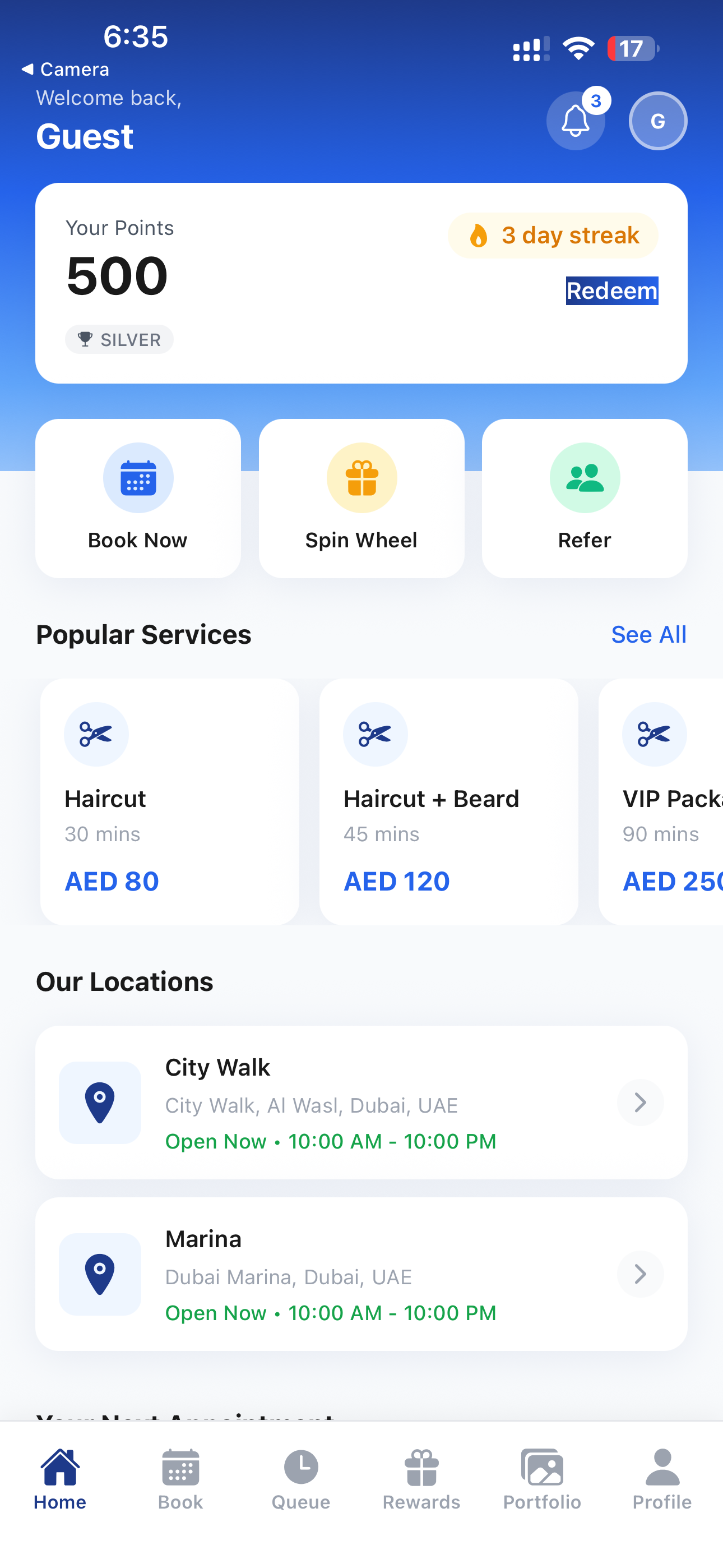Open Book Now shortcut

coord(138,498)
